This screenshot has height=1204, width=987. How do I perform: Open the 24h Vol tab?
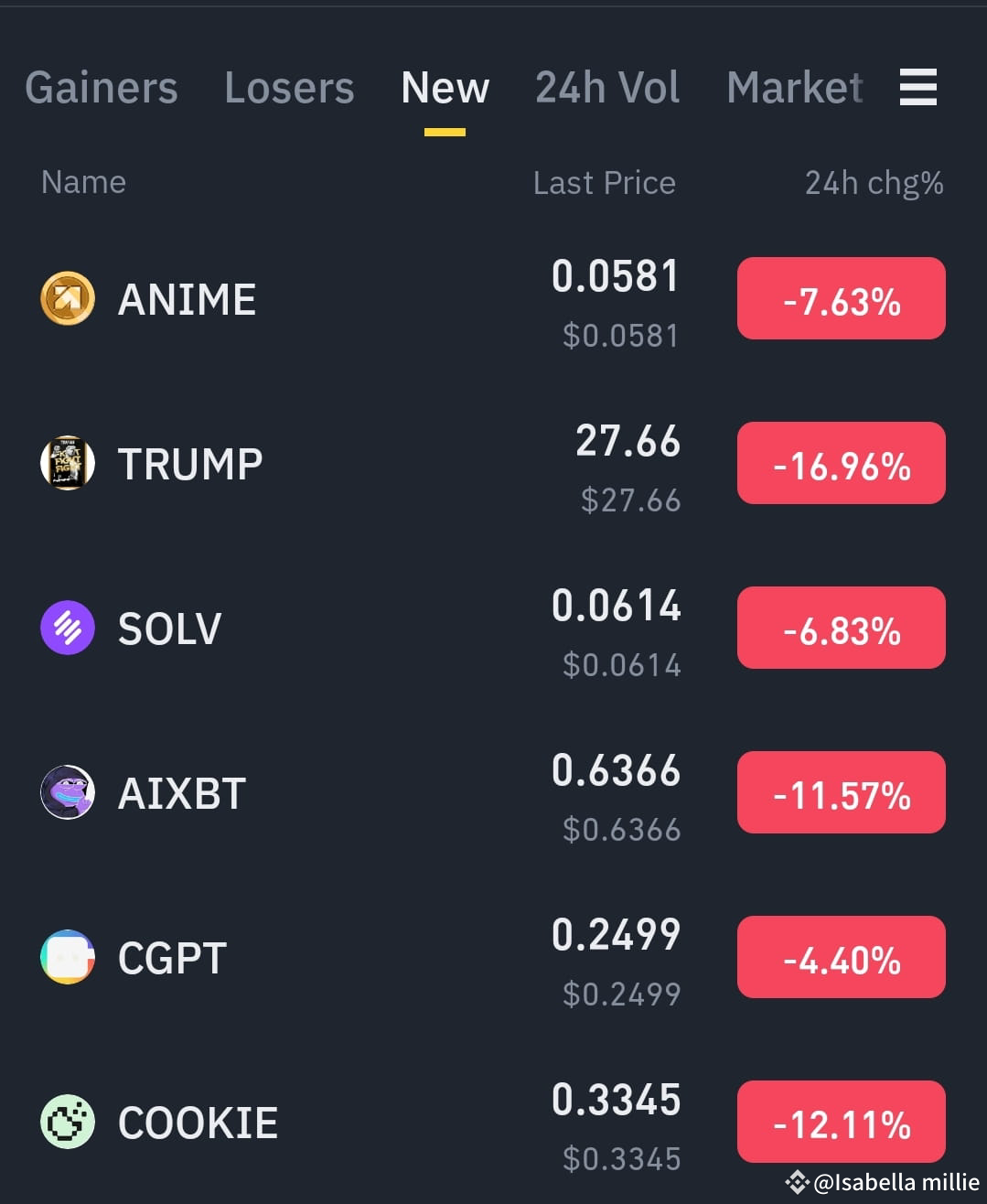pos(607,89)
